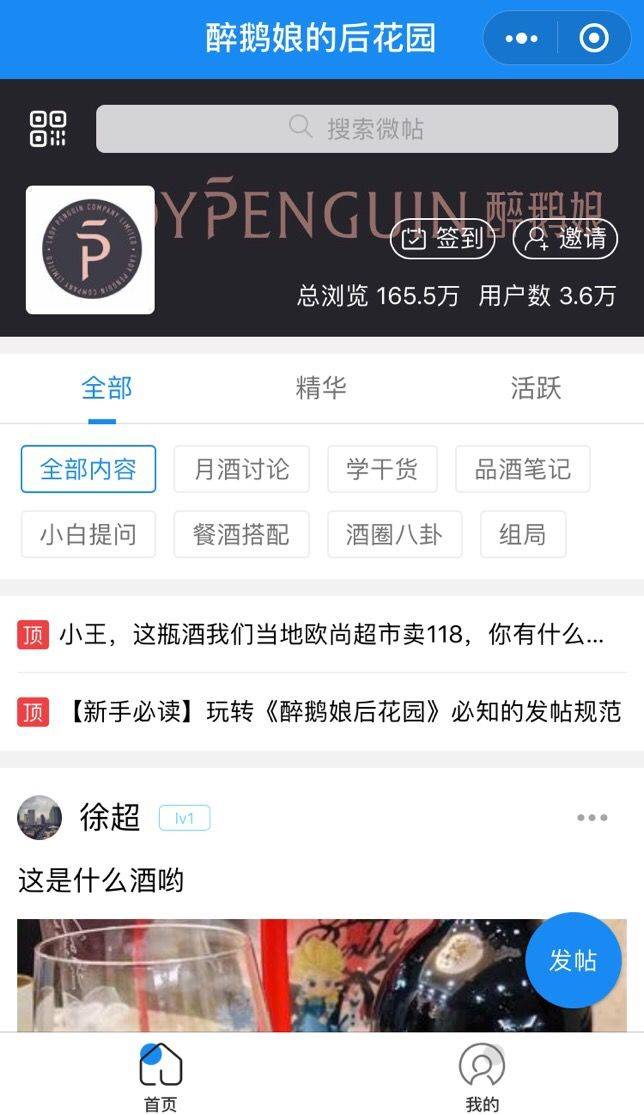The height and width of the screenshot is (1115, 644).
Task: Close the mini-program with the circle button
Action: click(x=594, y=39)
